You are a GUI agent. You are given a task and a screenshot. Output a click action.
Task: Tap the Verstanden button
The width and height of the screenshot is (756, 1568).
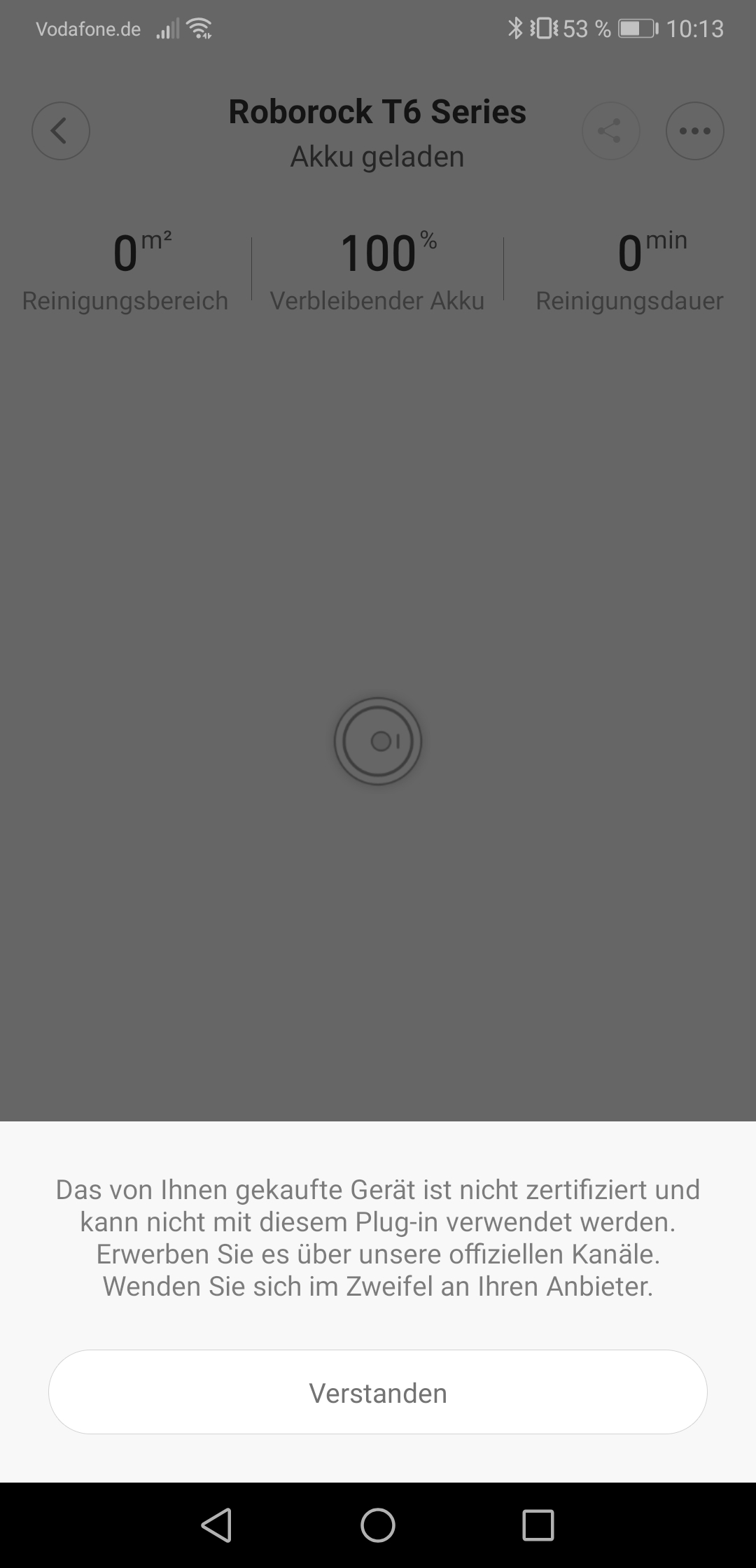pyautogui.click(x=378, y=1393)
